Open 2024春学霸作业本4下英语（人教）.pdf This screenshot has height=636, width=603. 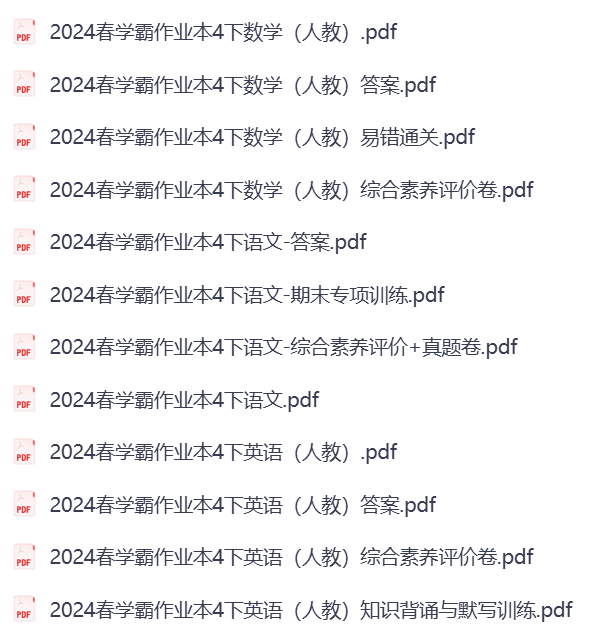pos(222,452)
